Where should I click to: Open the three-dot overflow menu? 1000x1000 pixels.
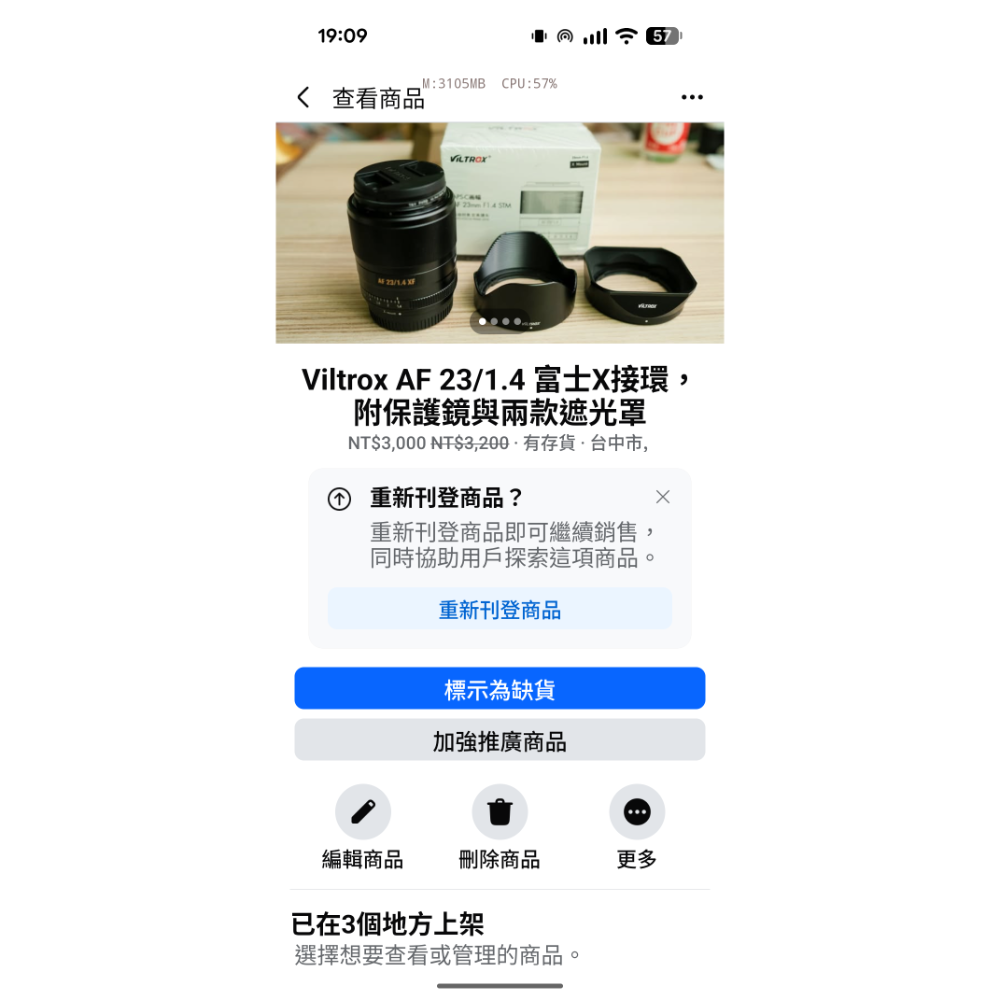(x=692, y=97)
